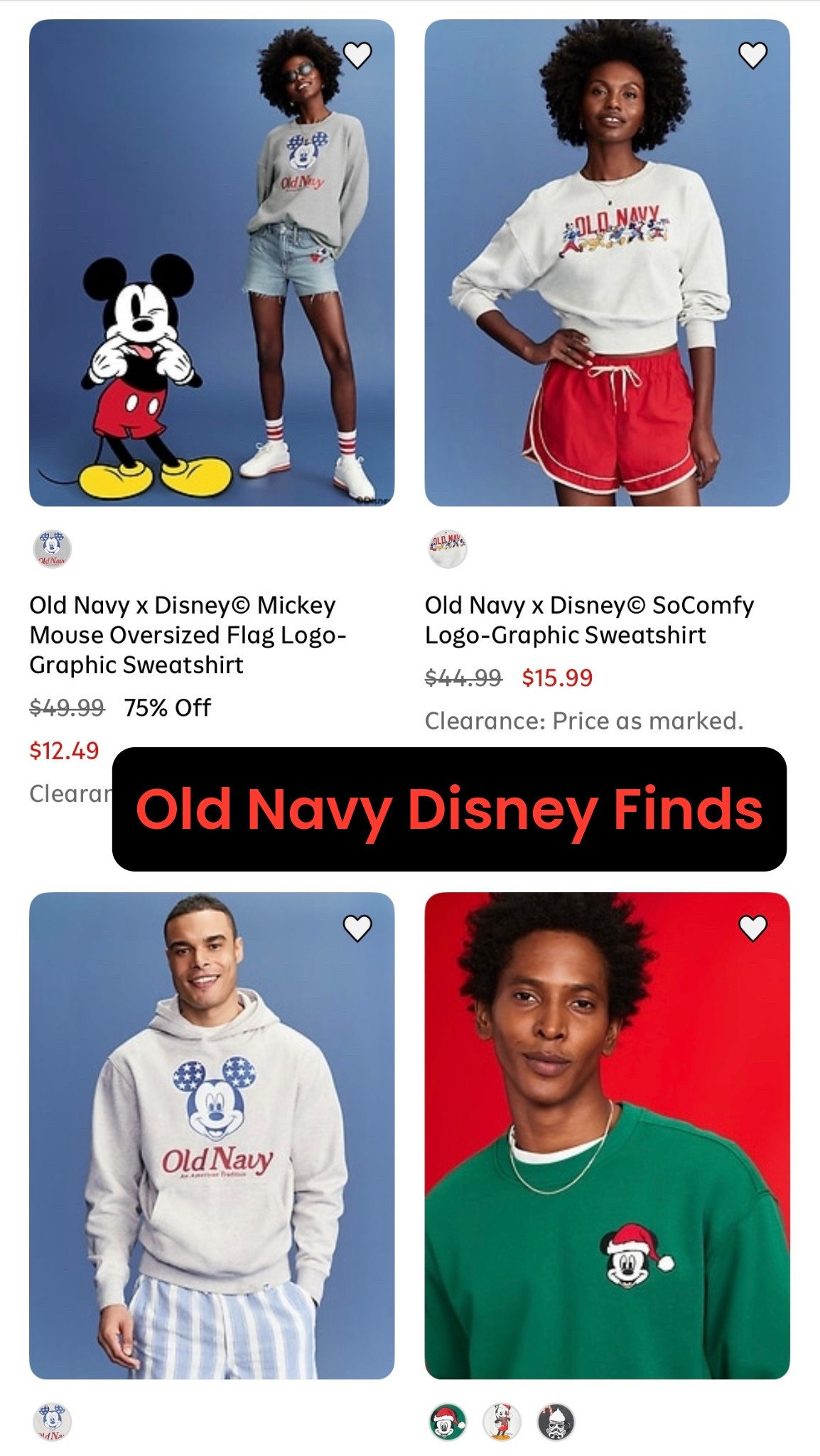Click the Flag sweatshirt model photo

(x=211, y=262)
